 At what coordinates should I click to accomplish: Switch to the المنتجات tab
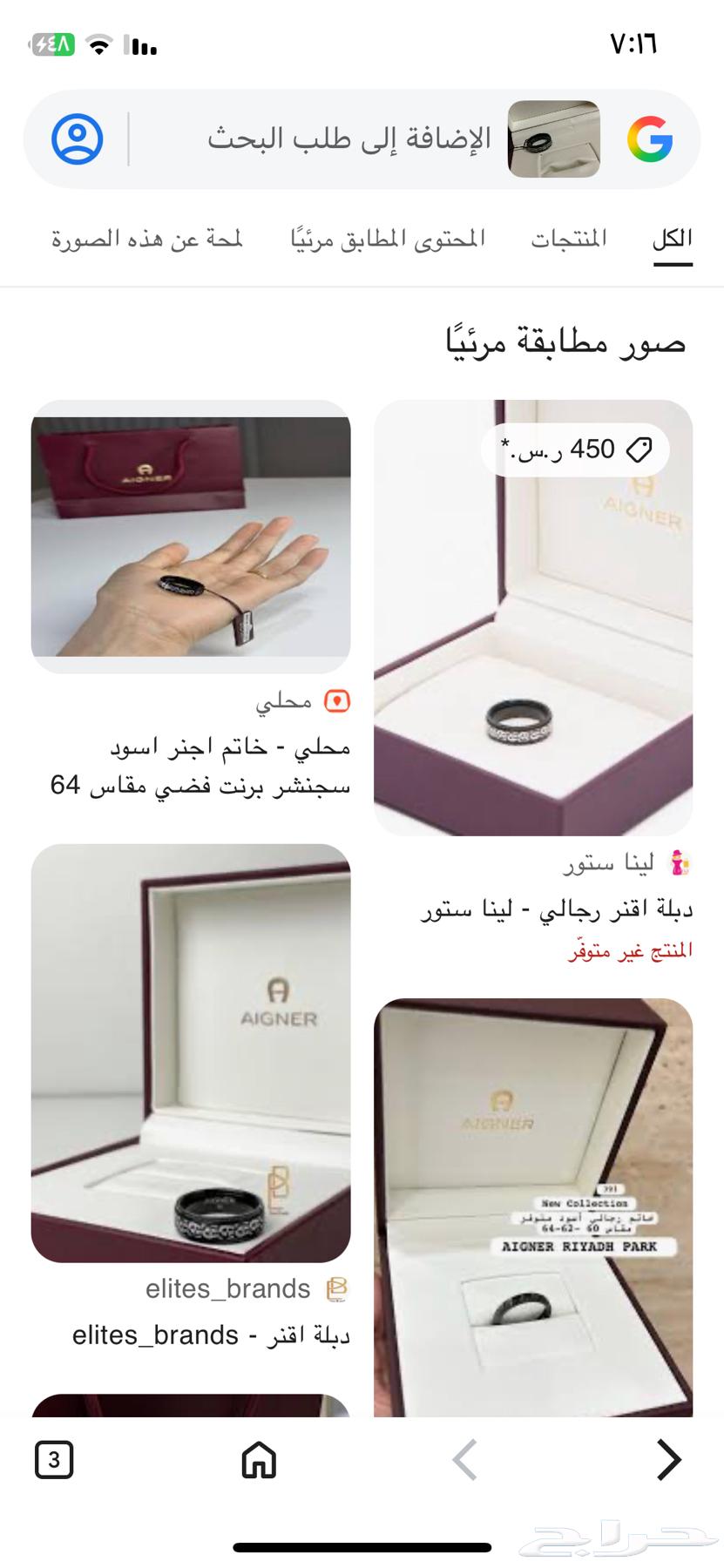coord(570,237)
